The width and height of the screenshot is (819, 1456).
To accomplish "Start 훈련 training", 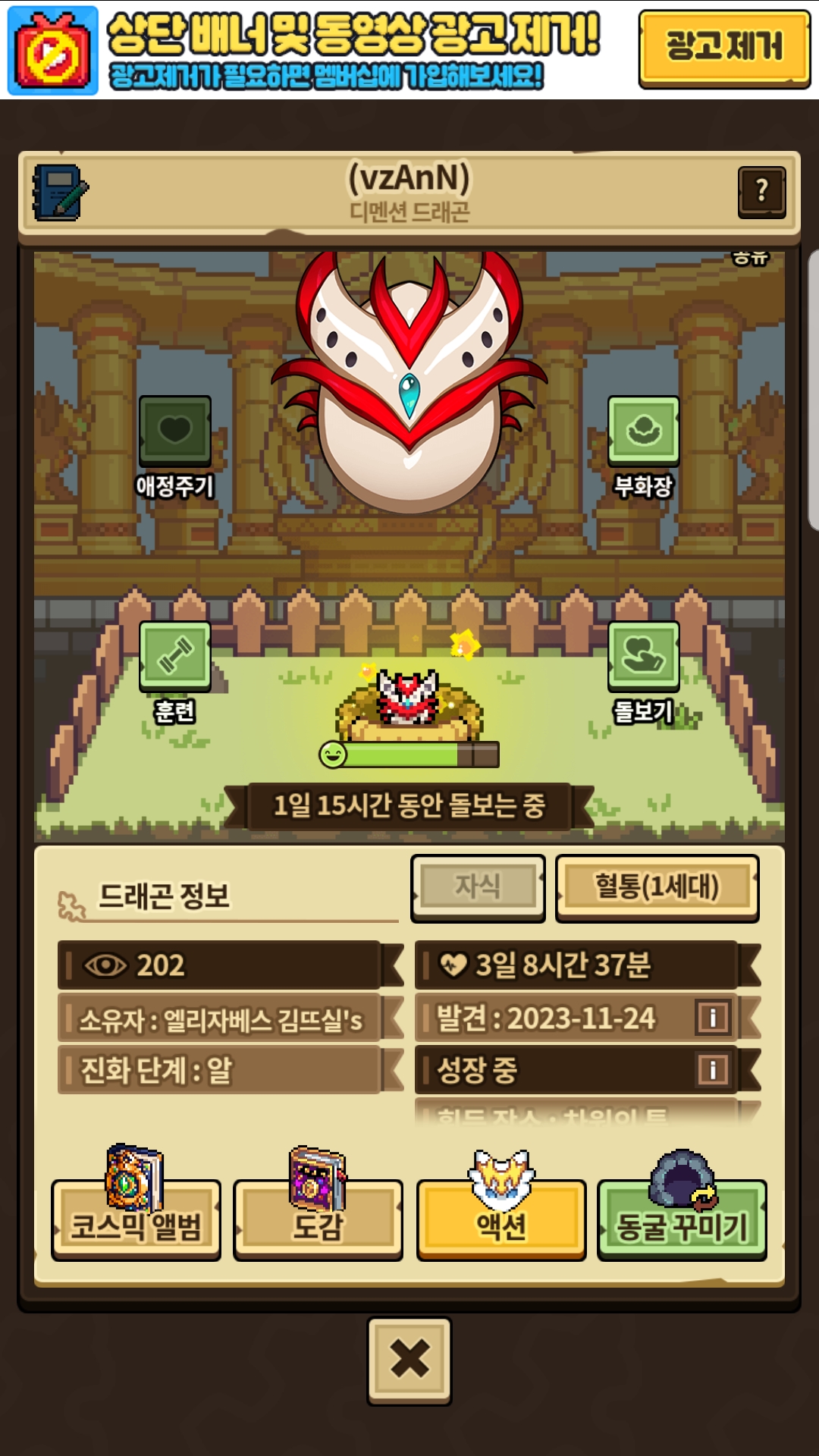I will [174, 656].
